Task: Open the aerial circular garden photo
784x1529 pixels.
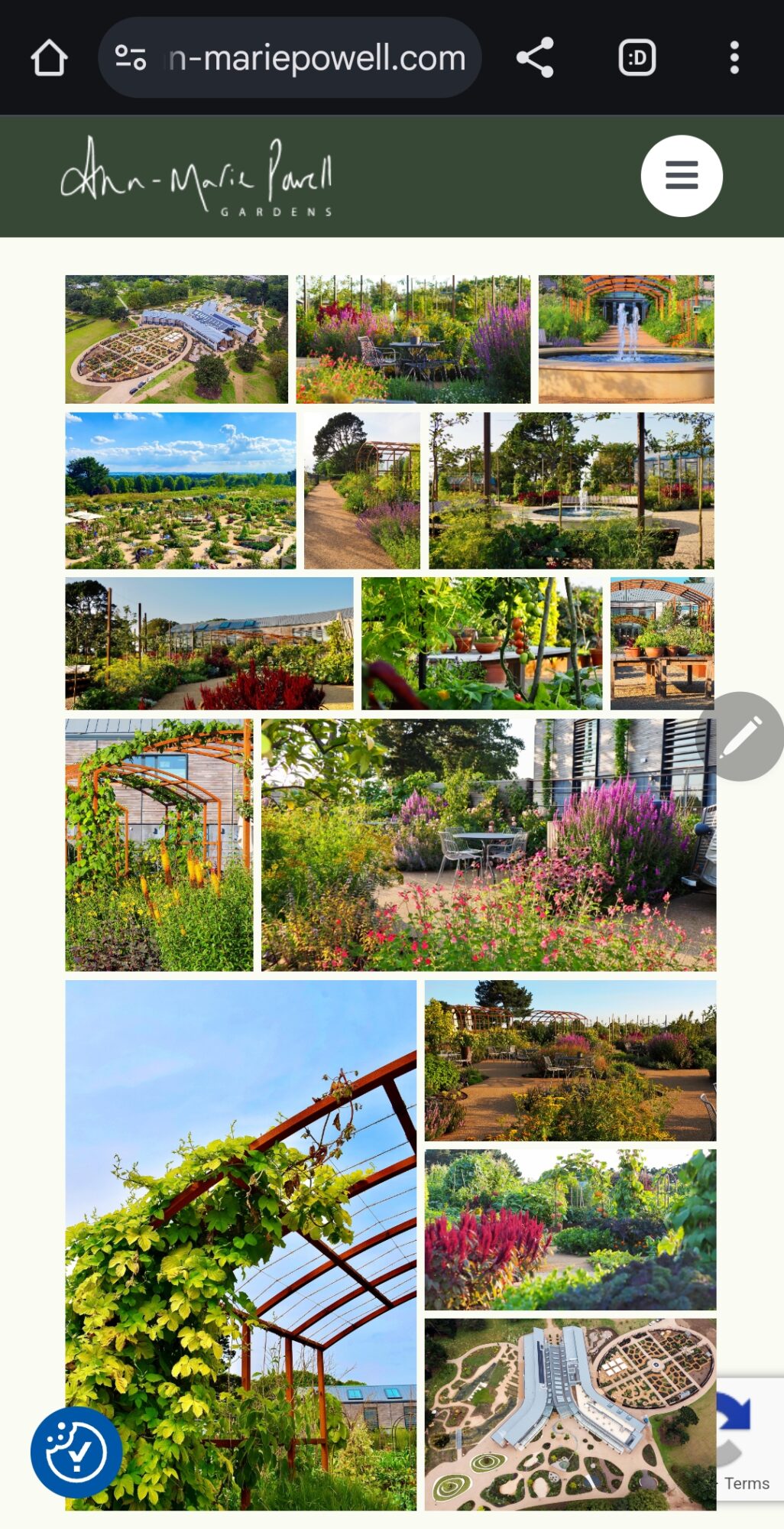Action: tap(177, 339)
